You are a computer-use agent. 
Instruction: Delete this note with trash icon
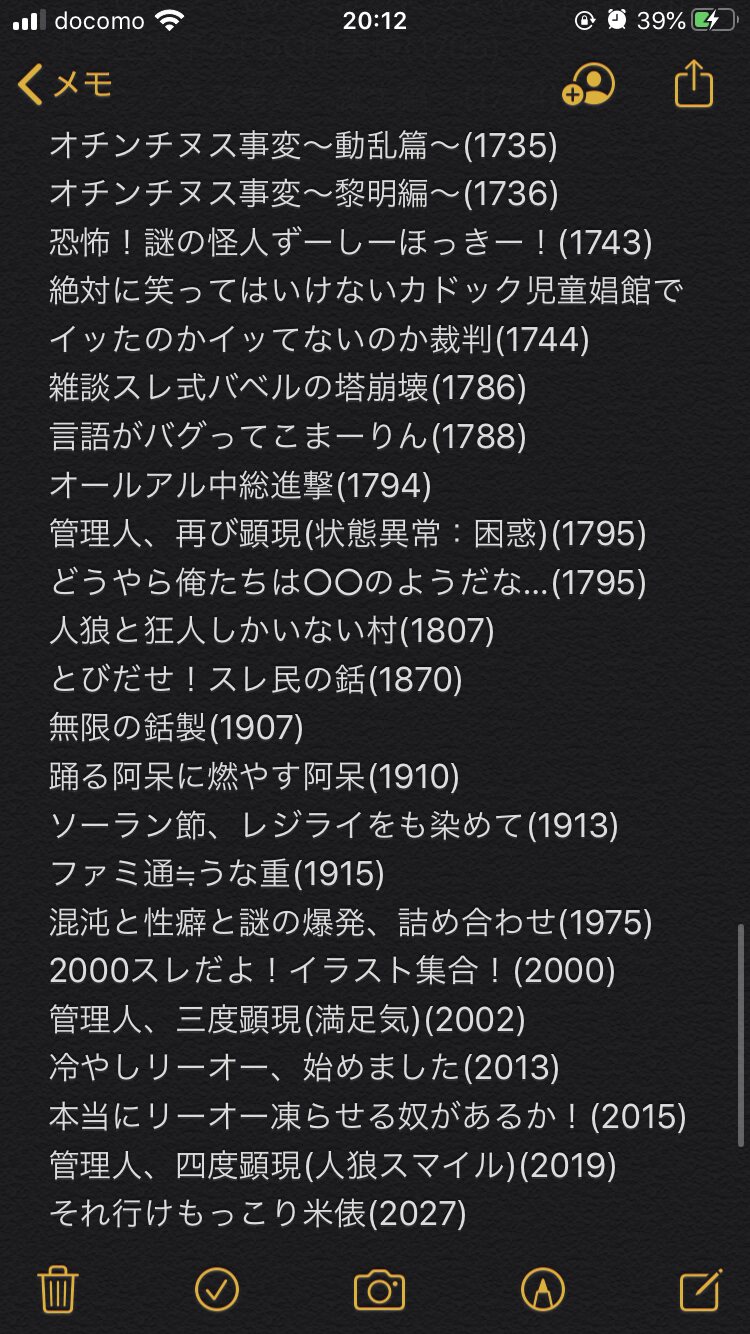click(58, 1289)
